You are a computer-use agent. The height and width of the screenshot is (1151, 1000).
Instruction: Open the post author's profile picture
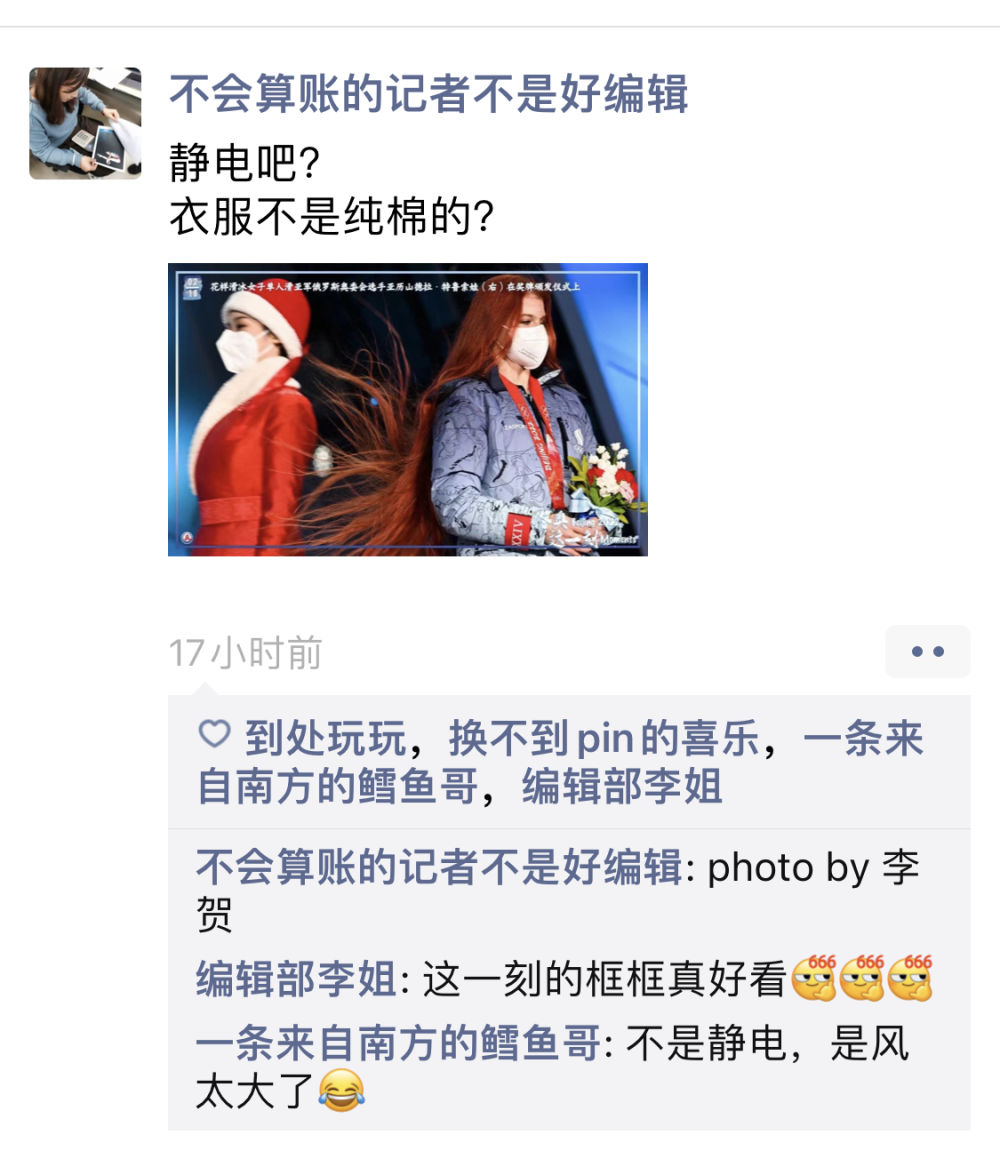[85, 123]
